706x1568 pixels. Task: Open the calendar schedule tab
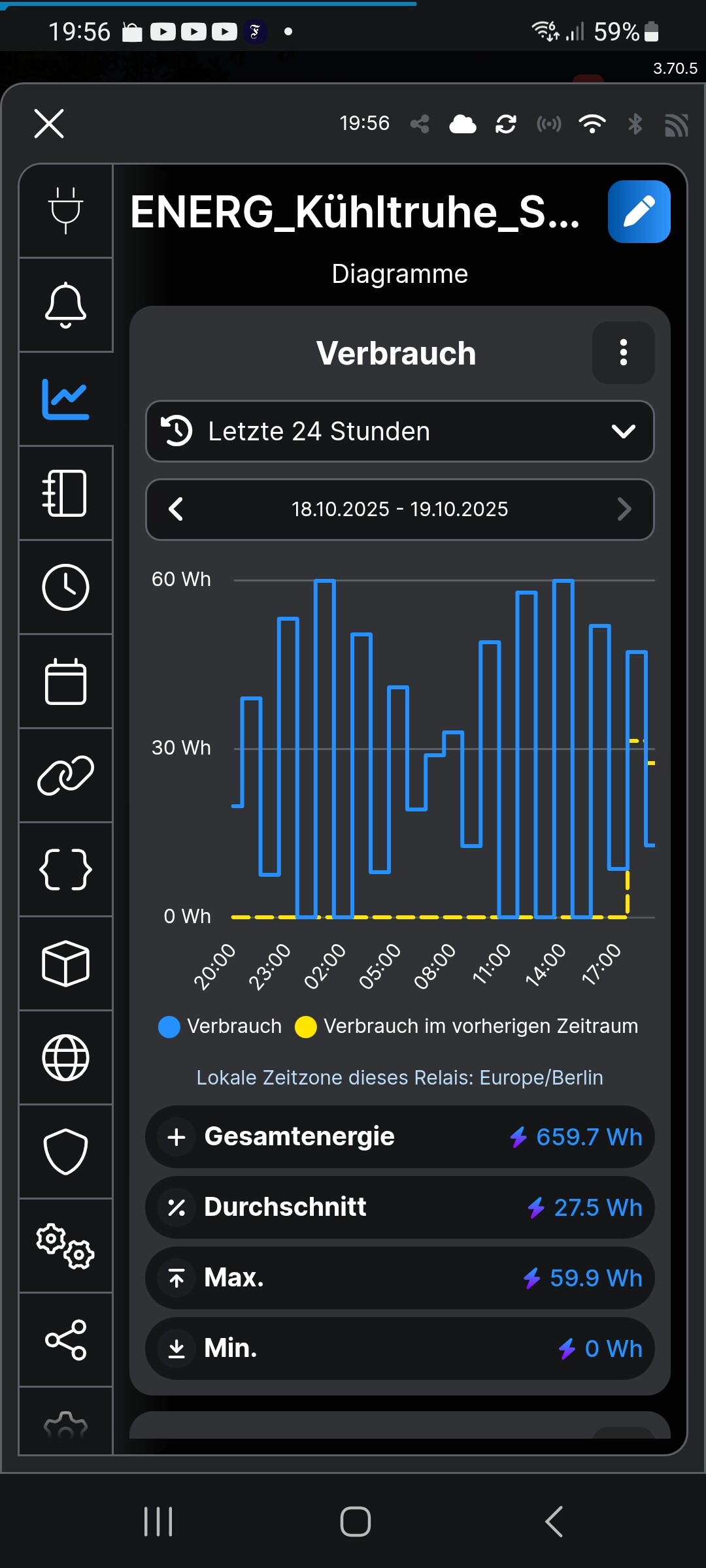coord(65,681)
